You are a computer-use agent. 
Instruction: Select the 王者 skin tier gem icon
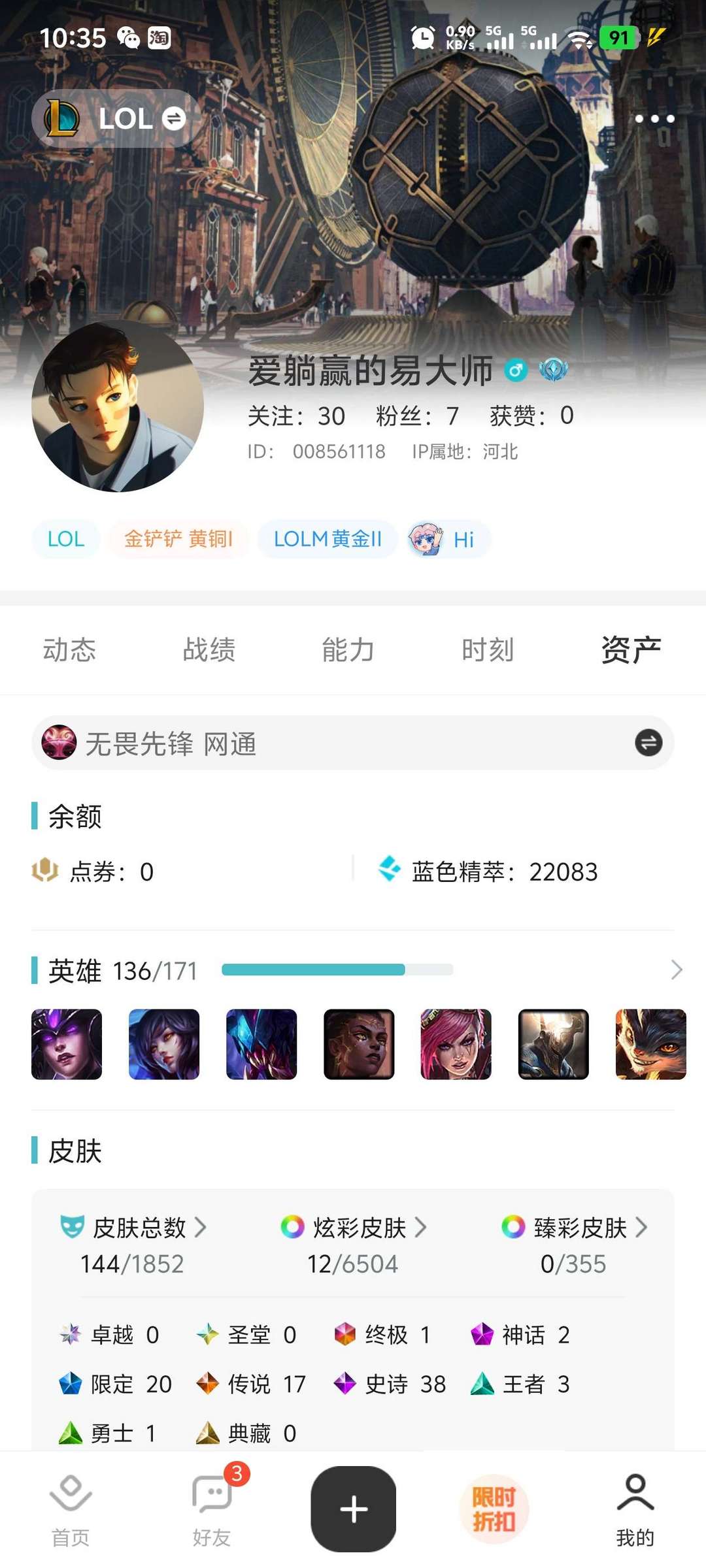click(482, 1383)
